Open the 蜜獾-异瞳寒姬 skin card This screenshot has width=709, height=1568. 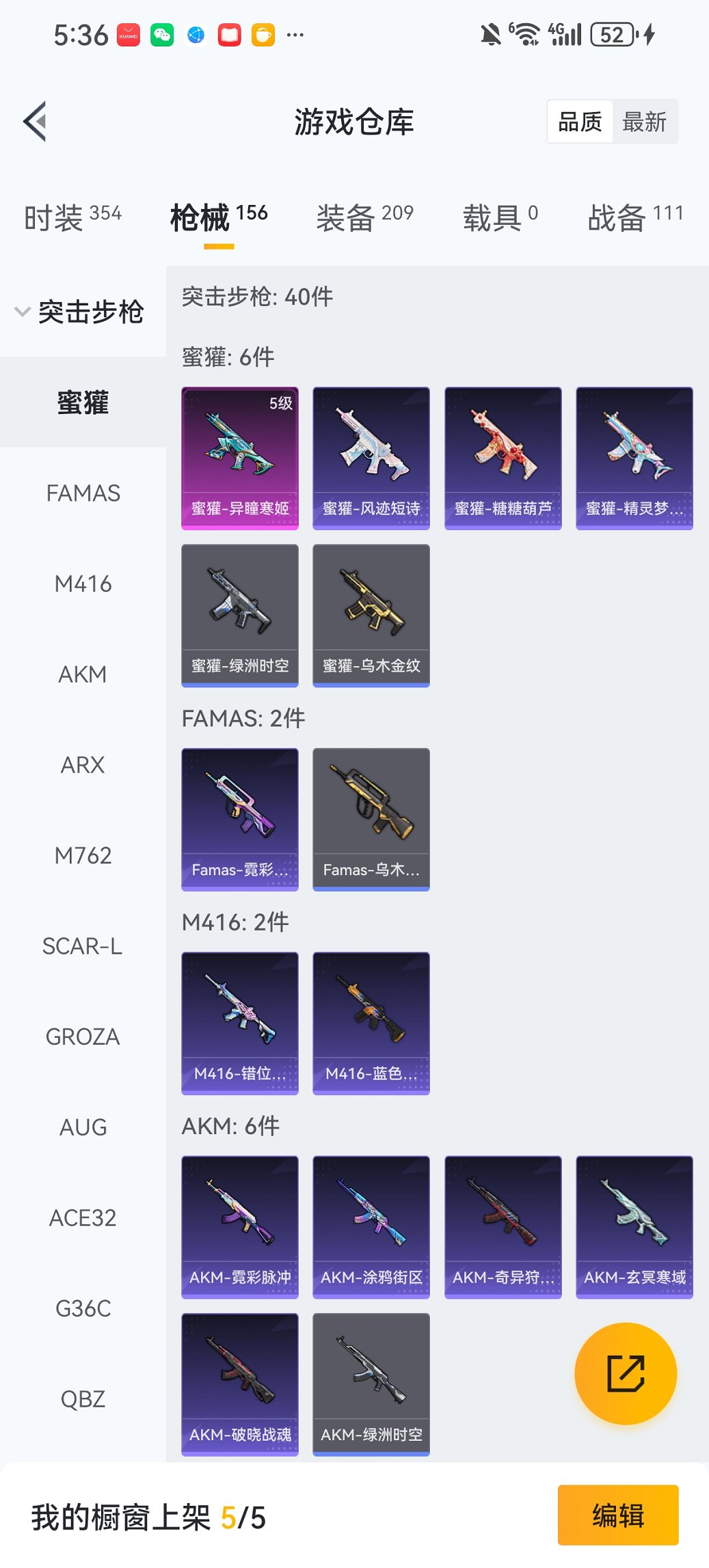pos(240,458)
